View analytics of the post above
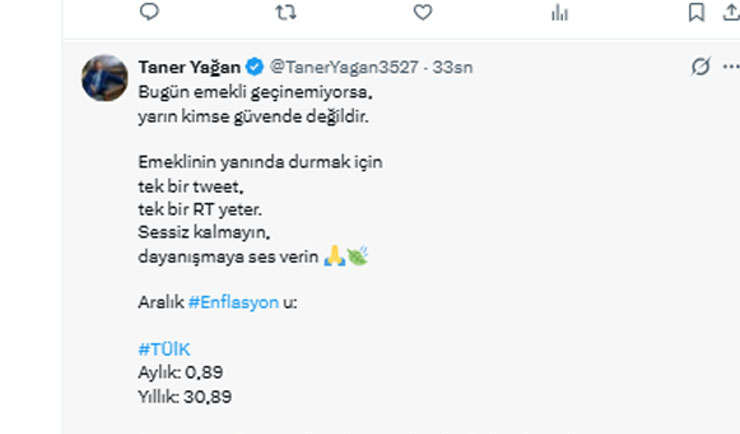The width and height of the screenshot is (740, 434). (x=560, y=12)
